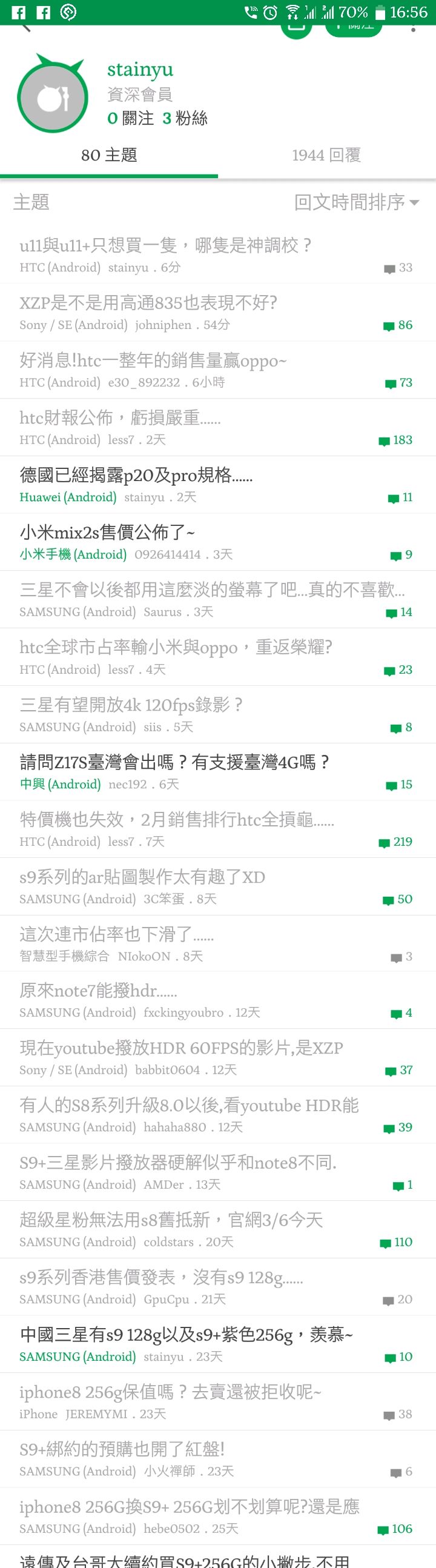Viewport: 436px width, 1568px height.
Task: Open thread 超級星粉無法用s8舊抵新
Action: tap(171, 1220)
